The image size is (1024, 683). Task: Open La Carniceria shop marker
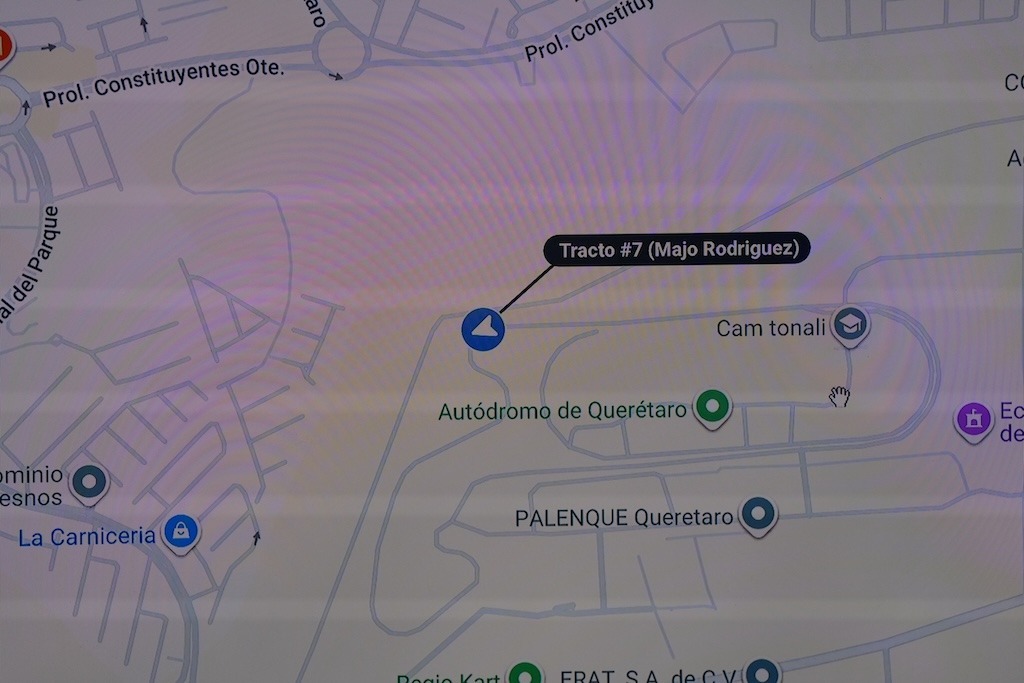click(x=180, y=531)
